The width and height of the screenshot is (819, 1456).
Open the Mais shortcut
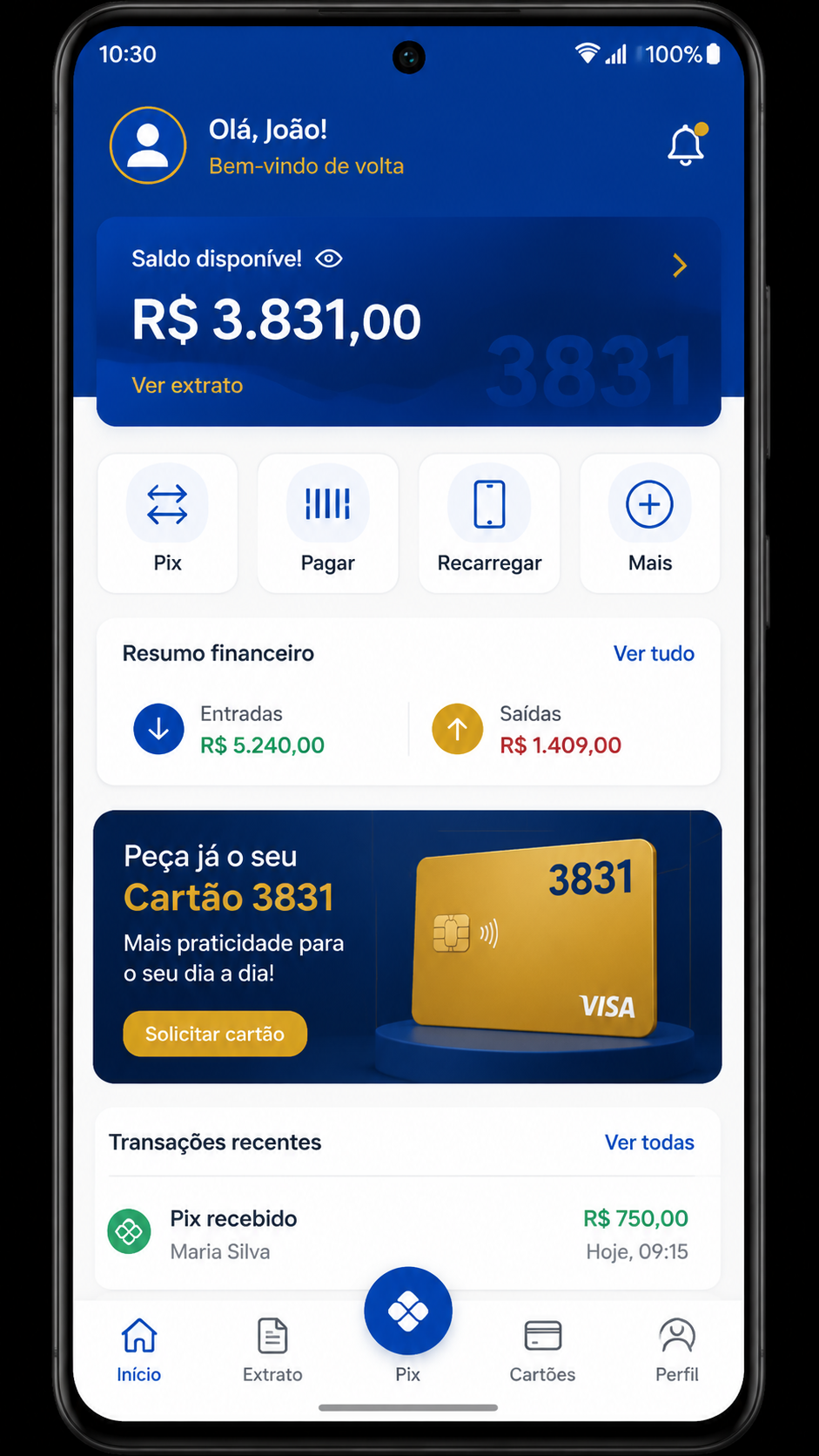coord(650,523)
